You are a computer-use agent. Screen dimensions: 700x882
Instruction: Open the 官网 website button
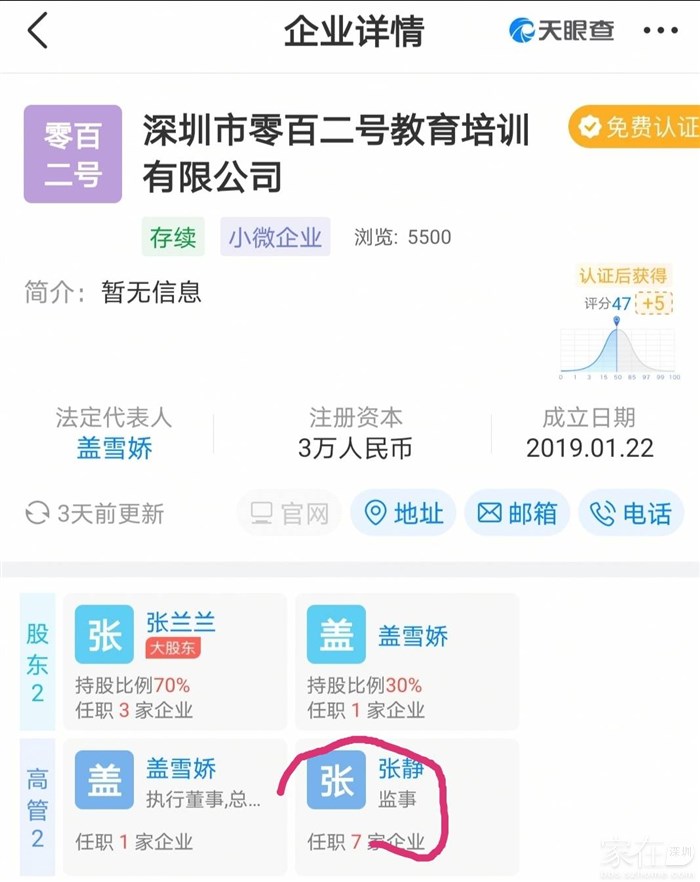pos(289,514)
